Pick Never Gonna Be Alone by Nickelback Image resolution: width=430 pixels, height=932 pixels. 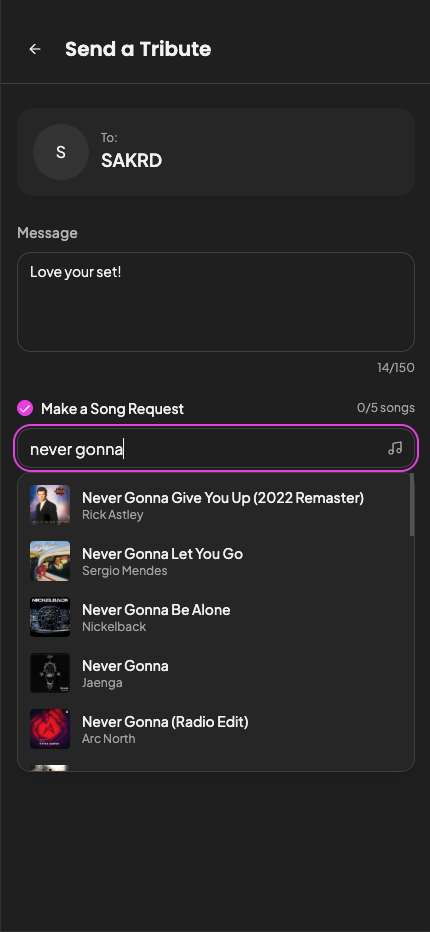(214, 617)
